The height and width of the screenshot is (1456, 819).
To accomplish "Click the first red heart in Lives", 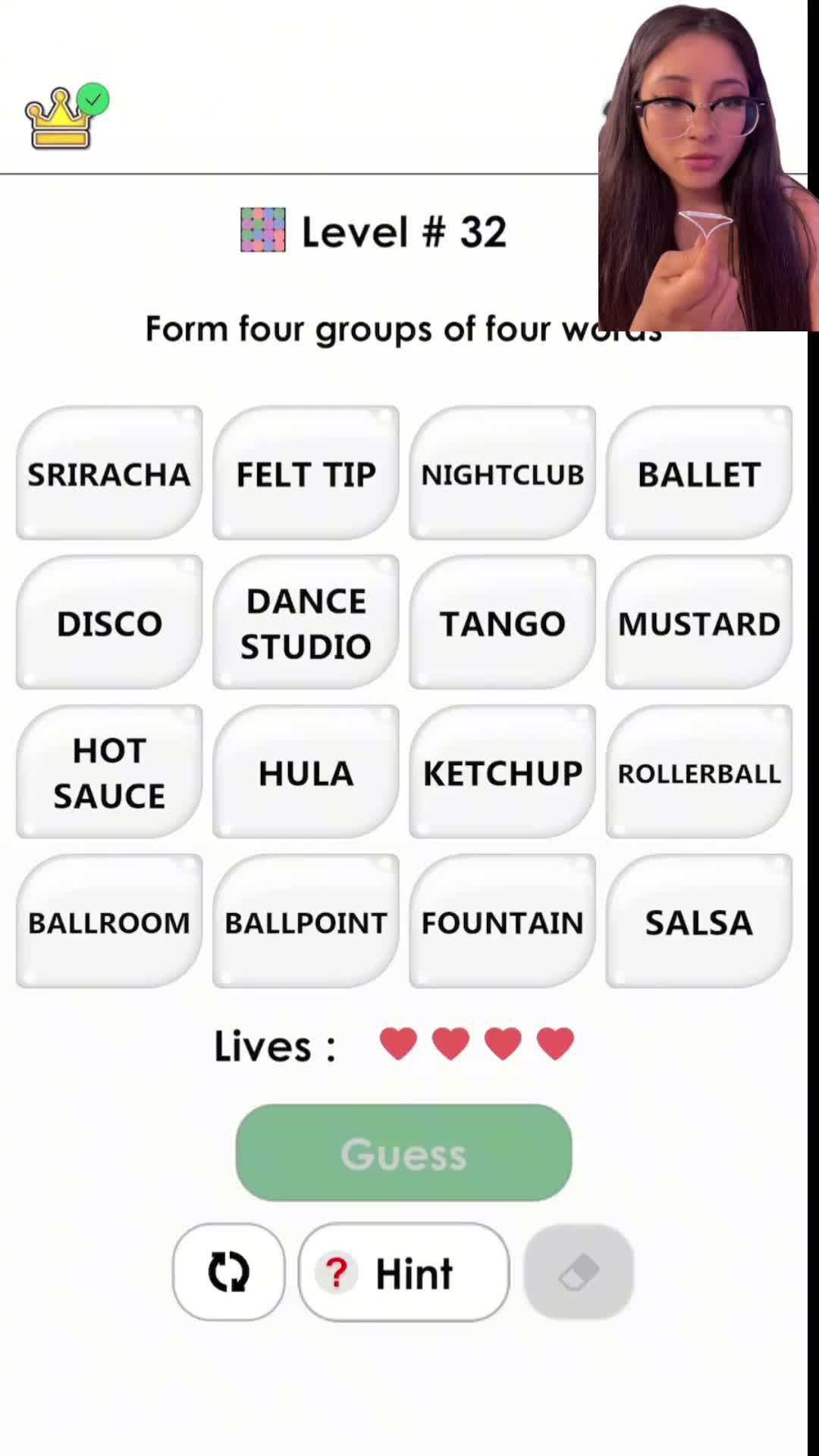I will click(x=397, y=1043).
